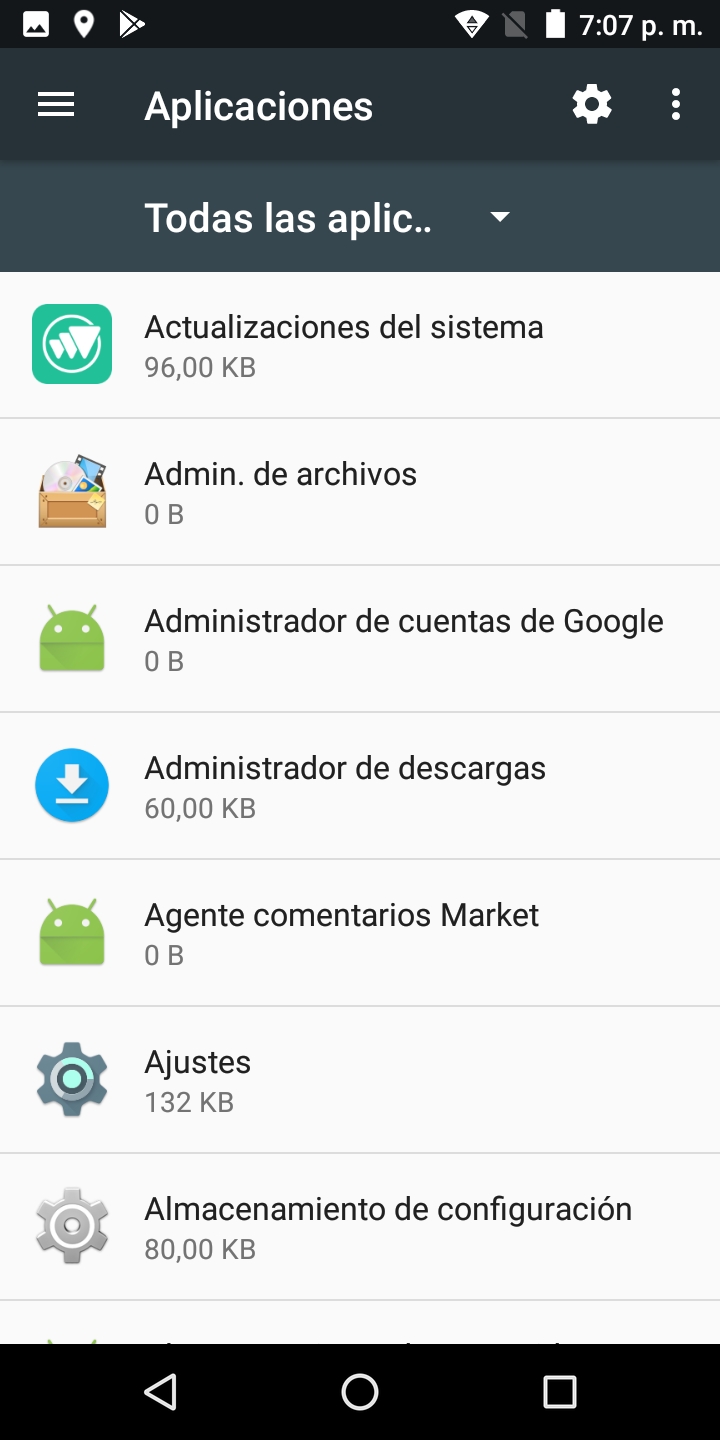This screenshot has width=720, height=1440.
Task: Open Administrador de cuentas de Google
Action: point(360,639)
